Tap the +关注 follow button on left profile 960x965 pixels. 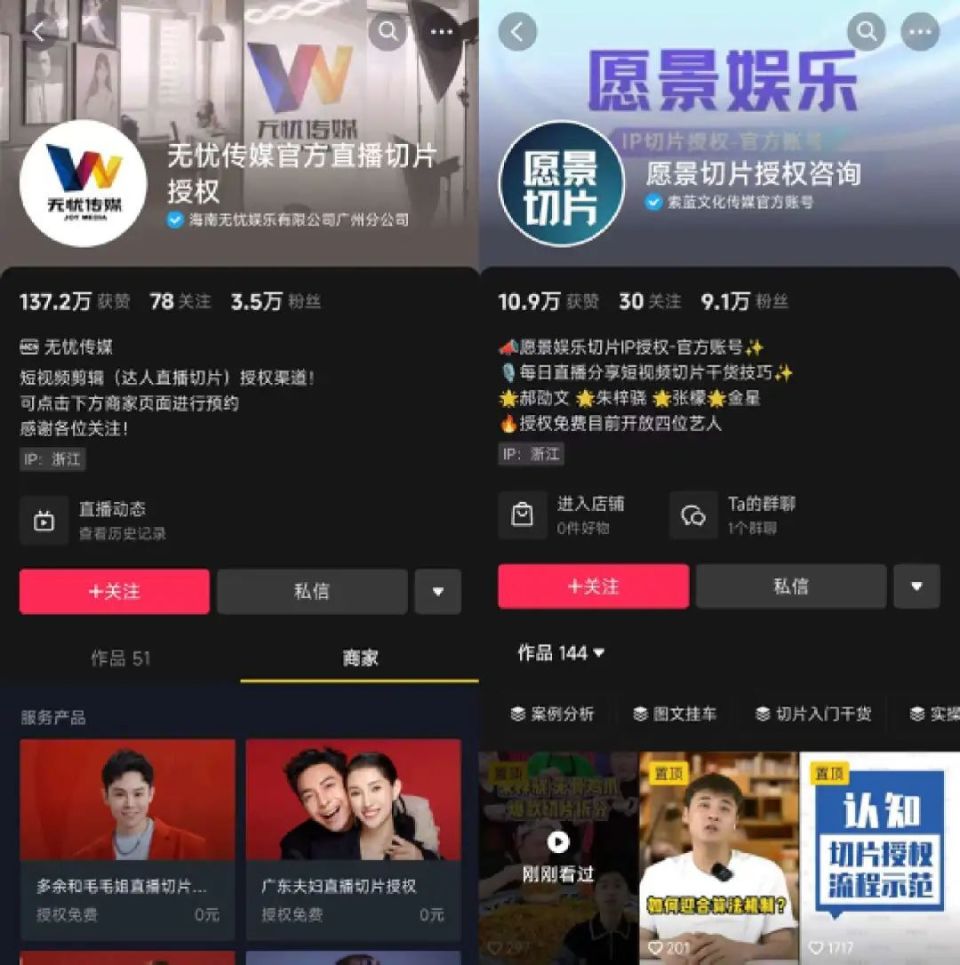[x=113, y=591]
